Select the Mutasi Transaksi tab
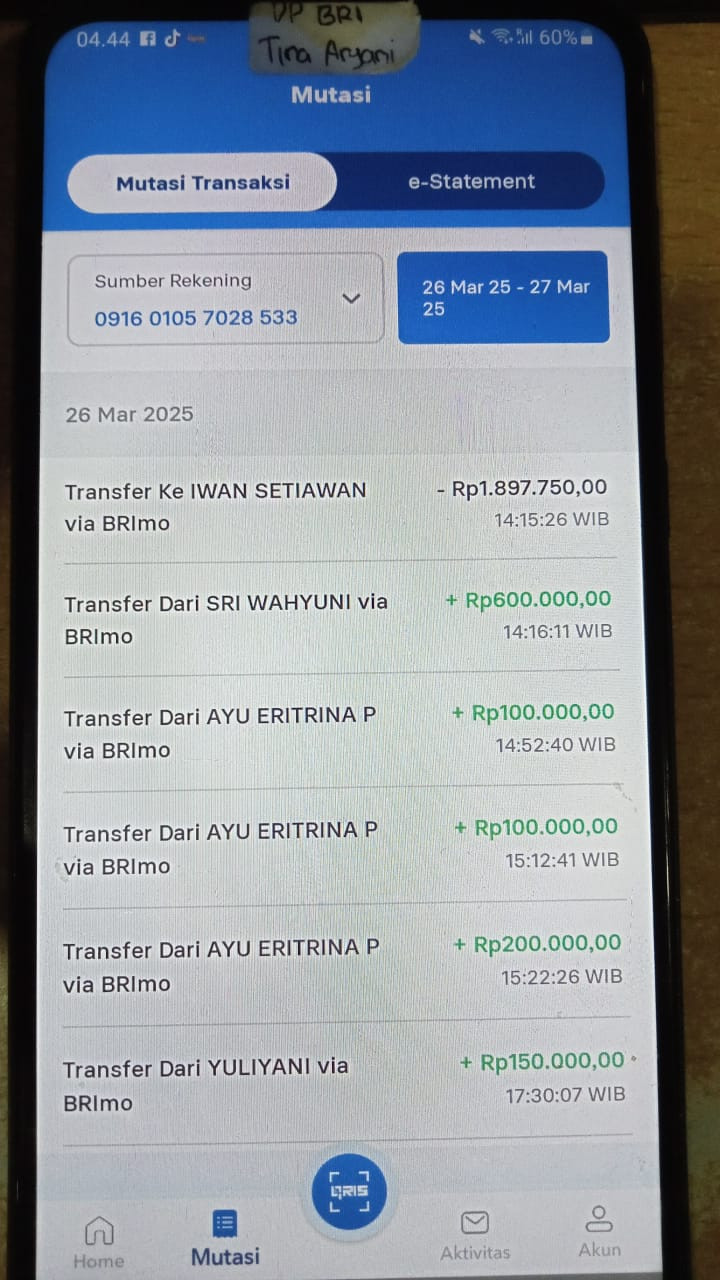 click(x=203, y=183)
